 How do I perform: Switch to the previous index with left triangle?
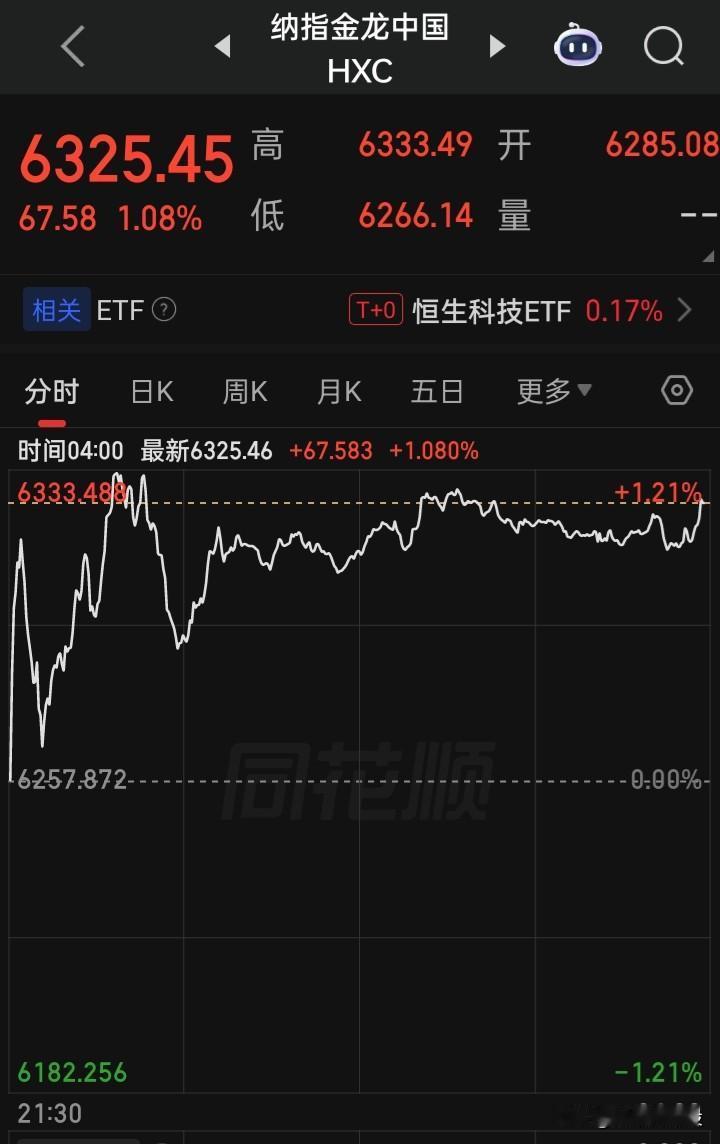222,46
